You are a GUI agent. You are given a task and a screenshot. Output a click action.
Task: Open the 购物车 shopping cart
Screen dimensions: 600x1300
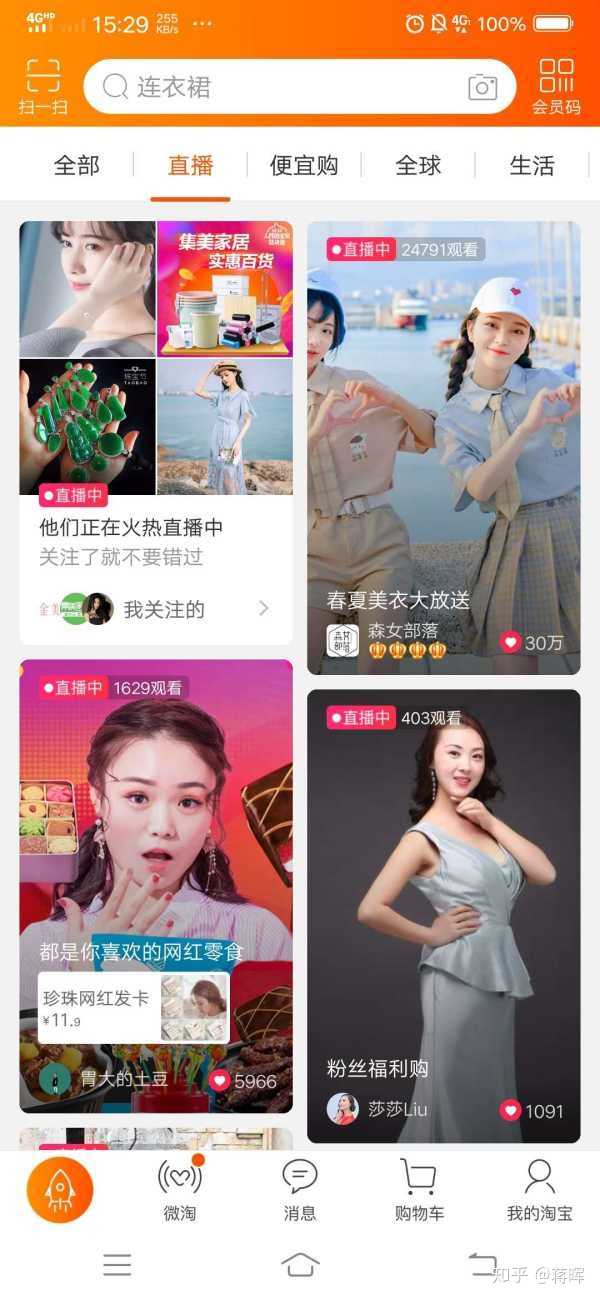coord(419,1190)
